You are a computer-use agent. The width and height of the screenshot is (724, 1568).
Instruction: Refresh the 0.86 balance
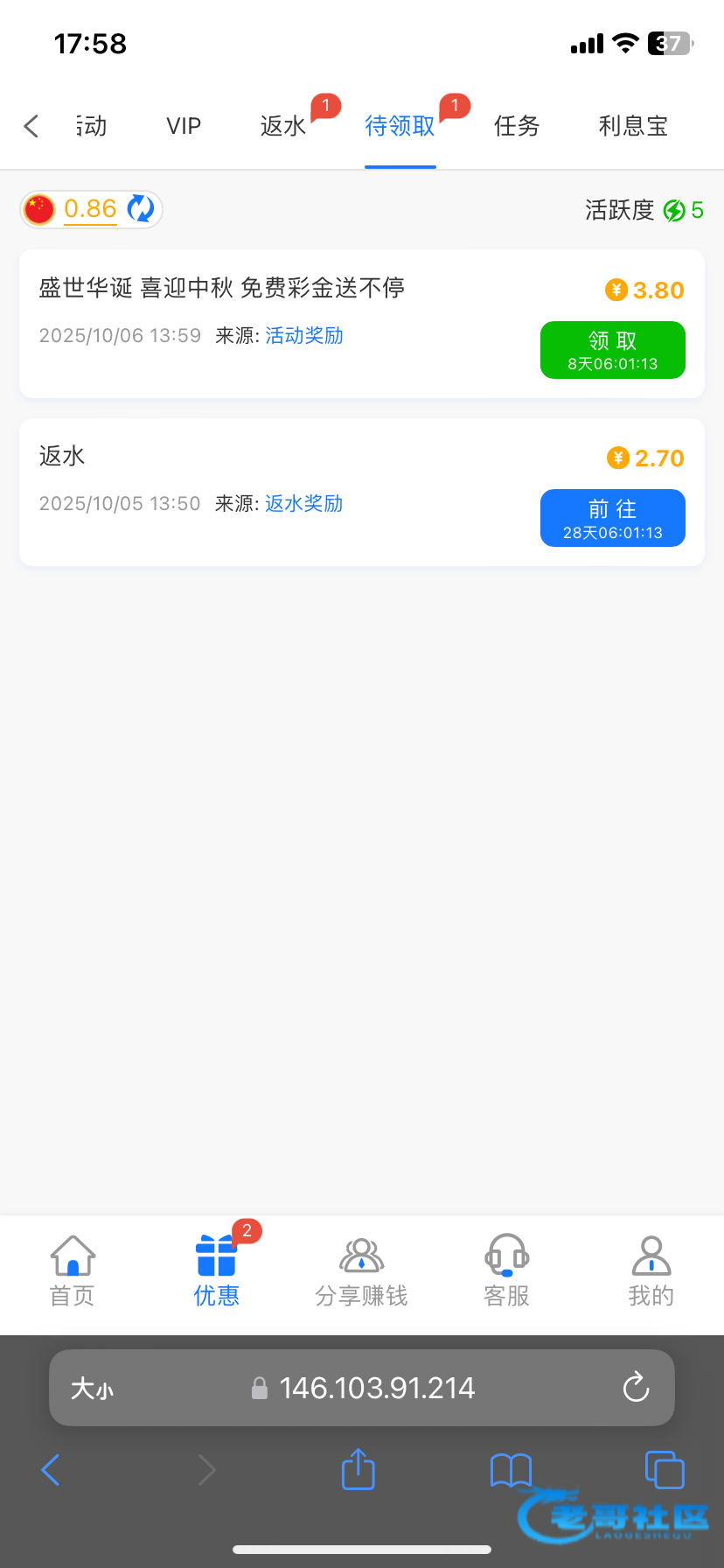[141, 209]
